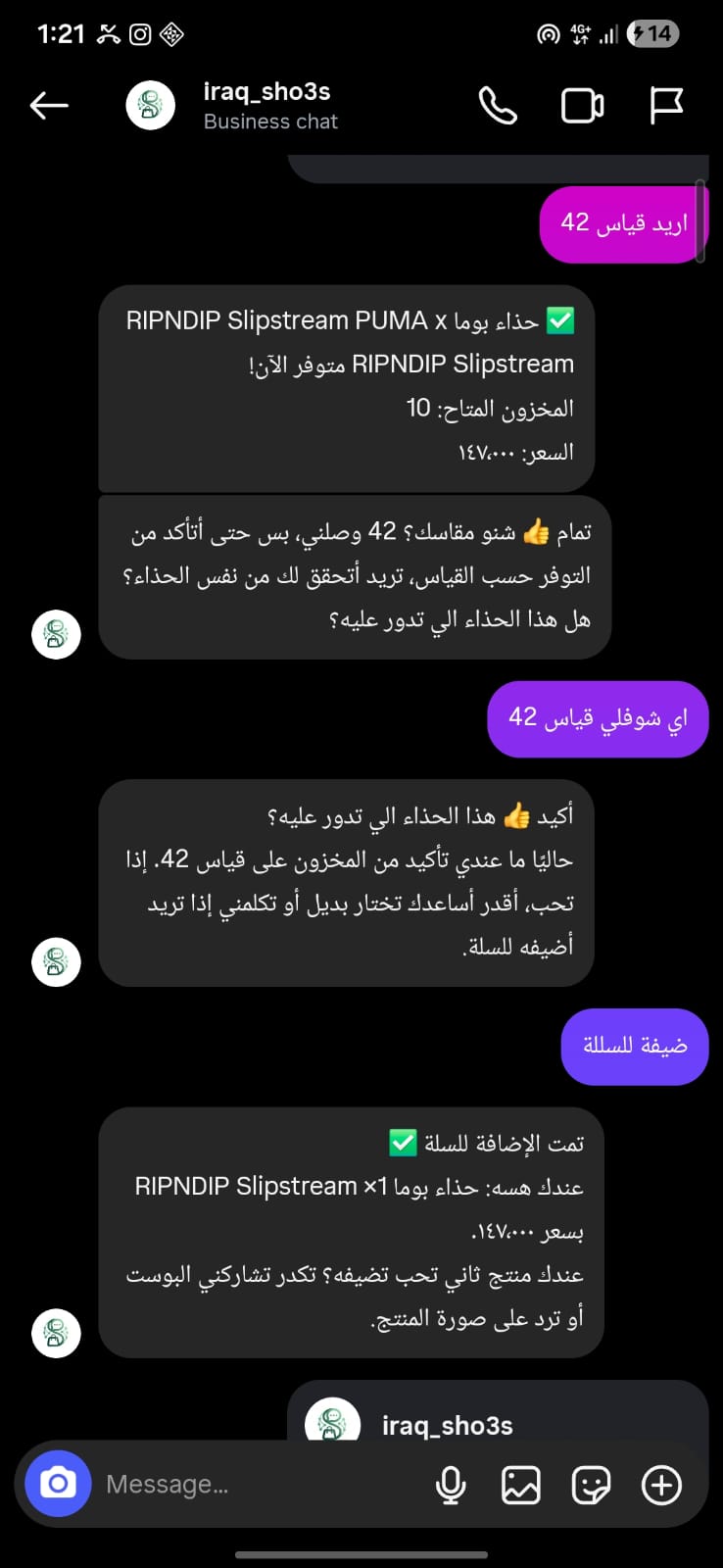Start a voice call with iraq_sho3s
This screenshot has width=723, height=1568.
pyautogui.click(x=499, y=106)
